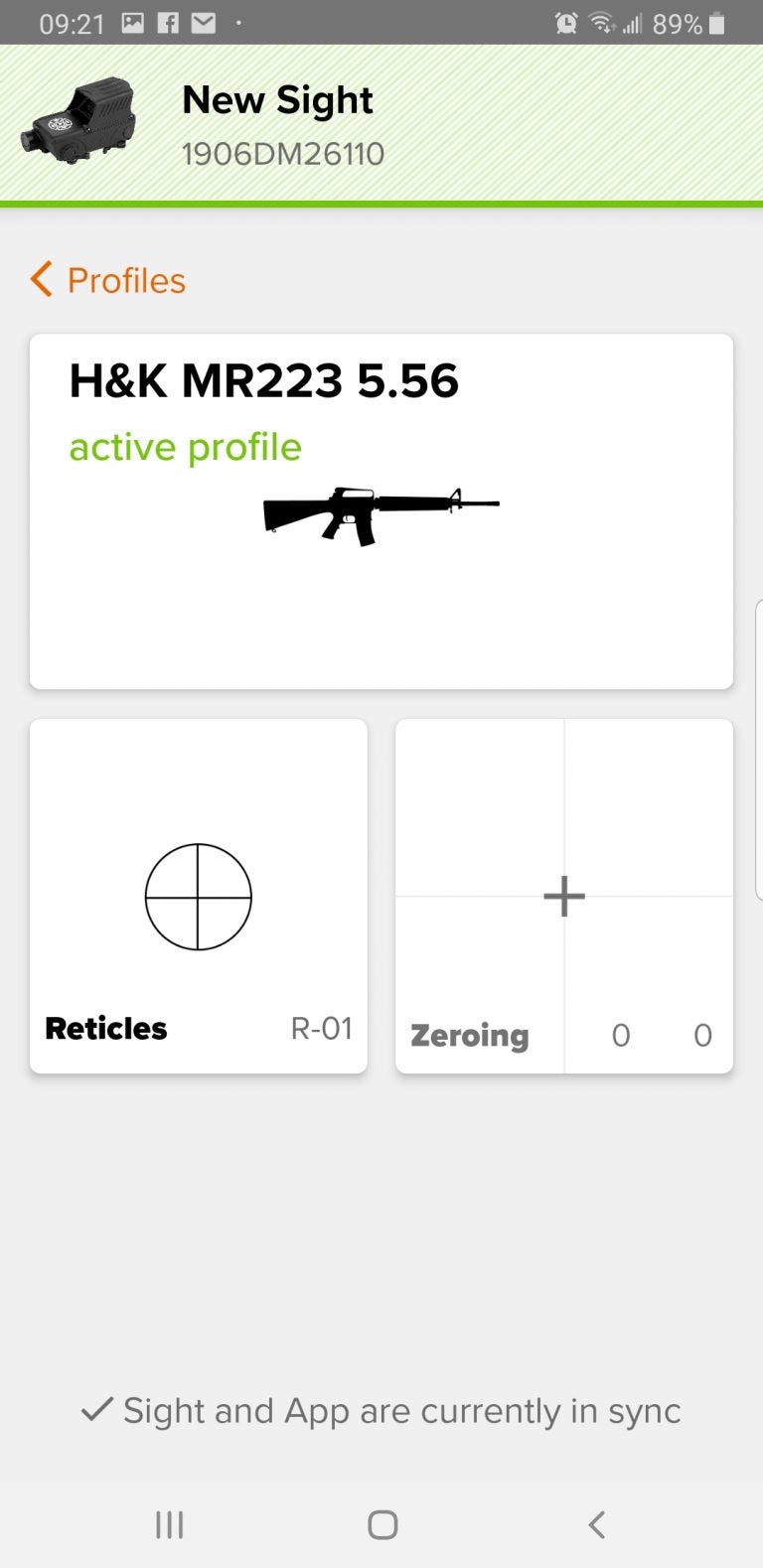763x1568 pixels.
Task: Go to the home screen
Action: coord(382,1524)
